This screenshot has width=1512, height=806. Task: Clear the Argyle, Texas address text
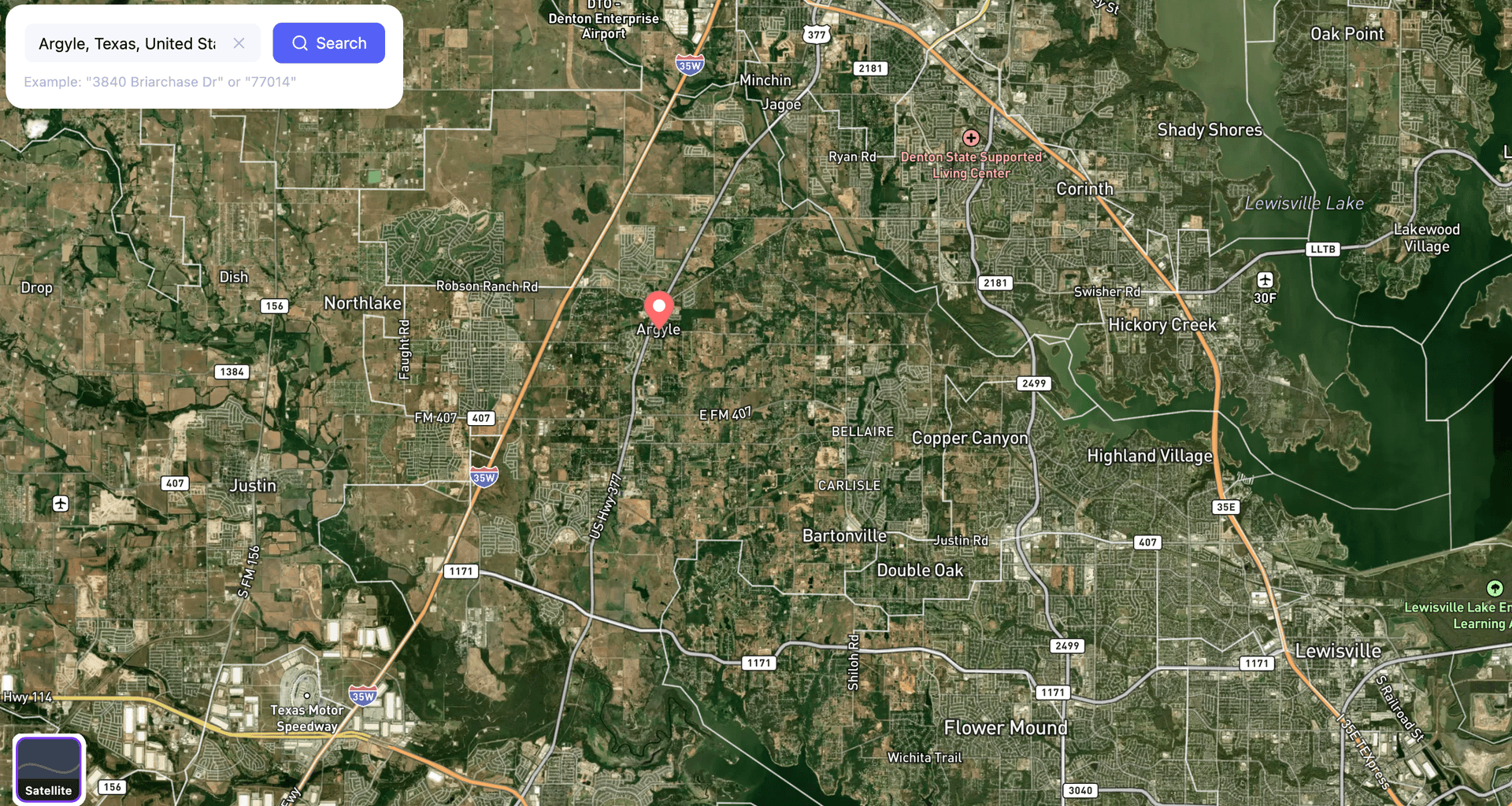tap(239, 43)
